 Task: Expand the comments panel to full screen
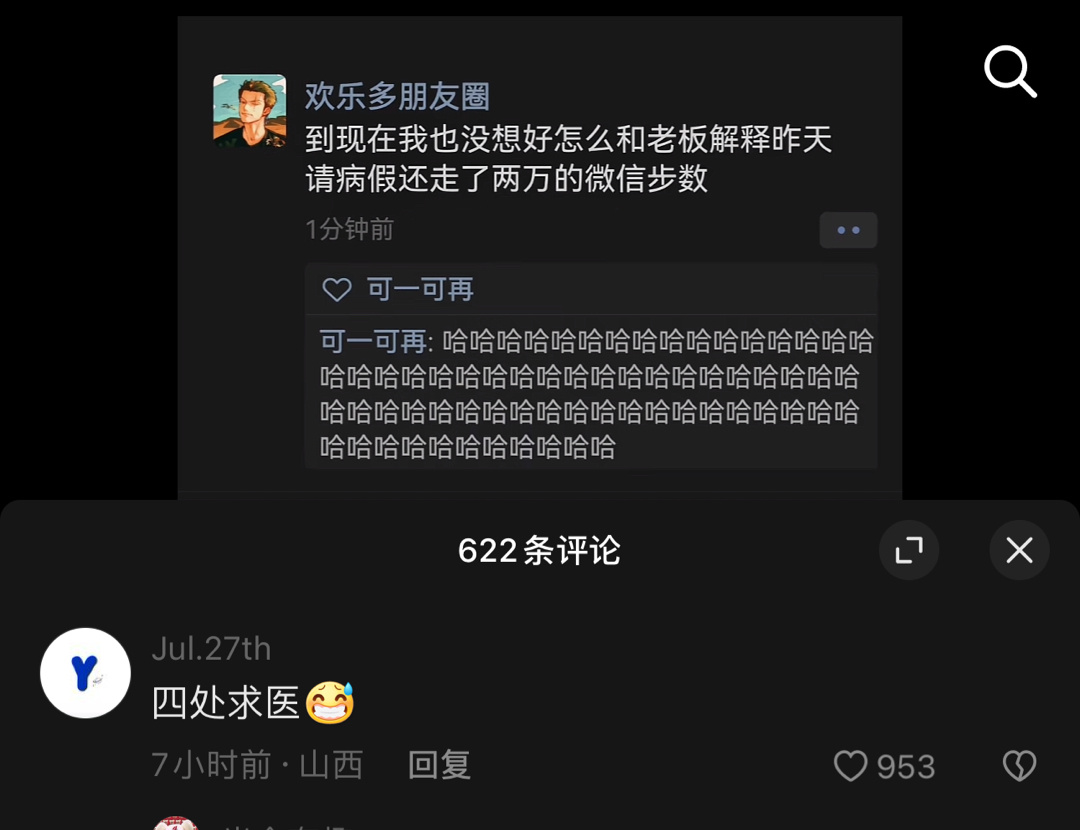coord(908,550)
